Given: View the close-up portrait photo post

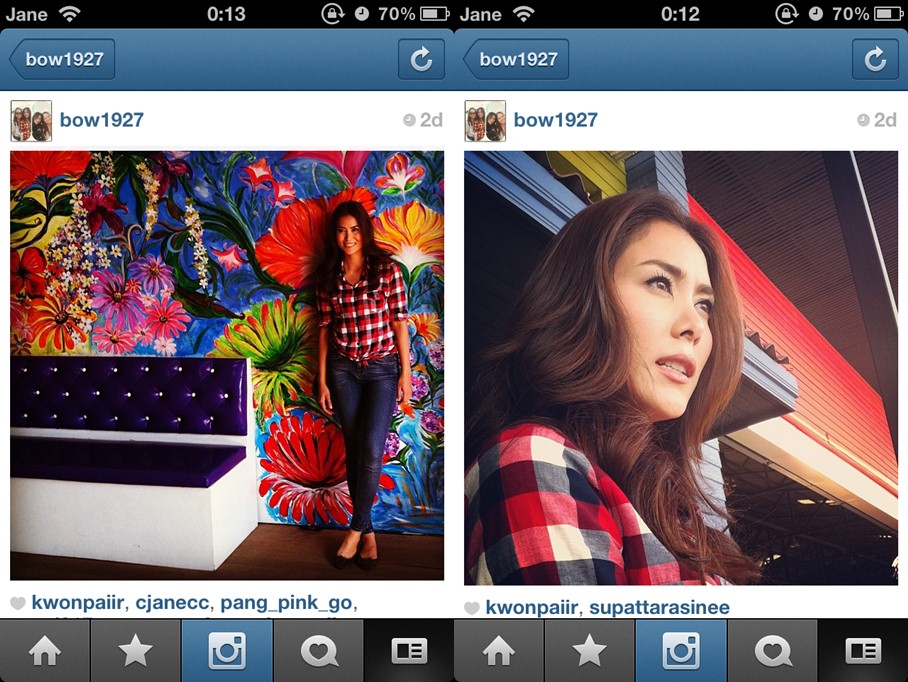Looking at the screenshot, I should (x=681, y=367).
